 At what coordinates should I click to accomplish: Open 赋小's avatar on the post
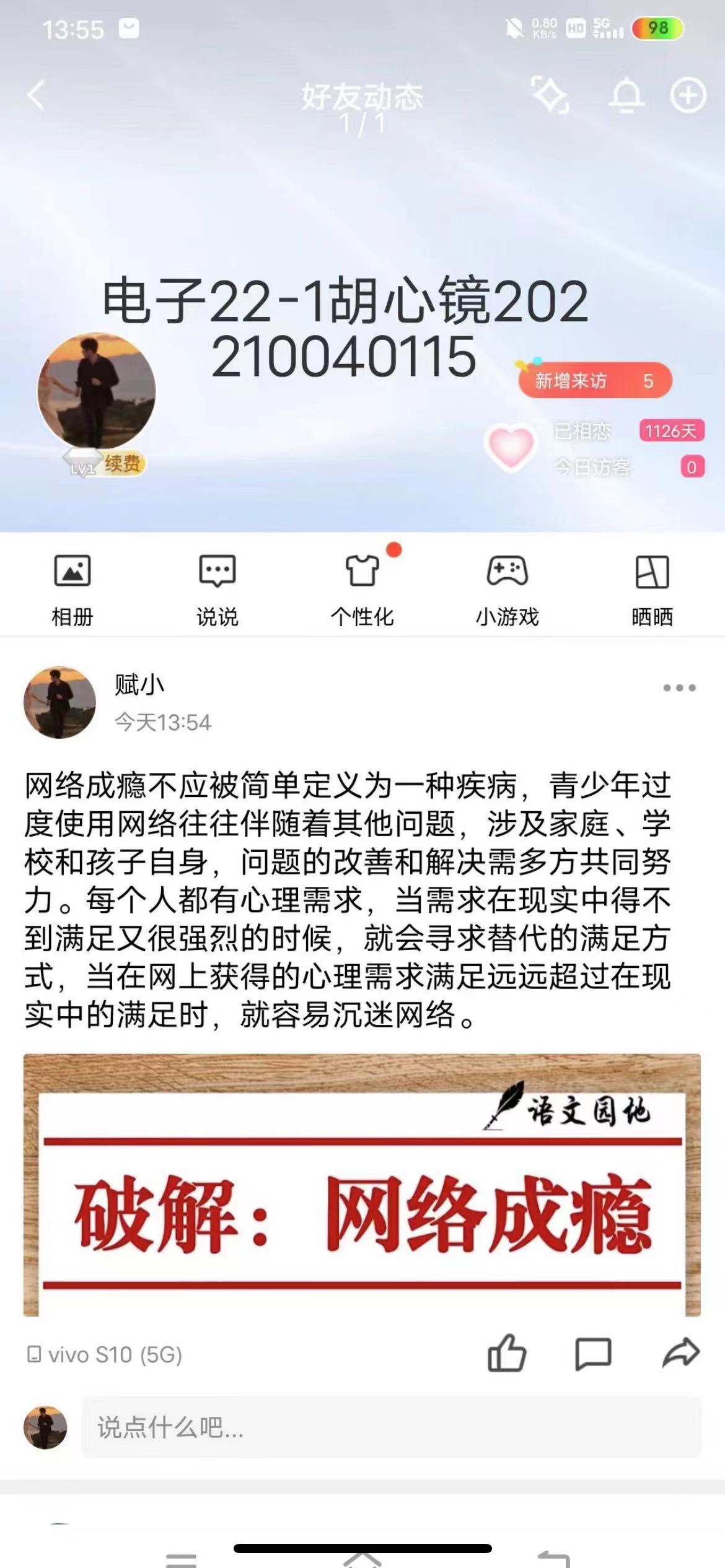pyautogui.click(x=59, y=702)
